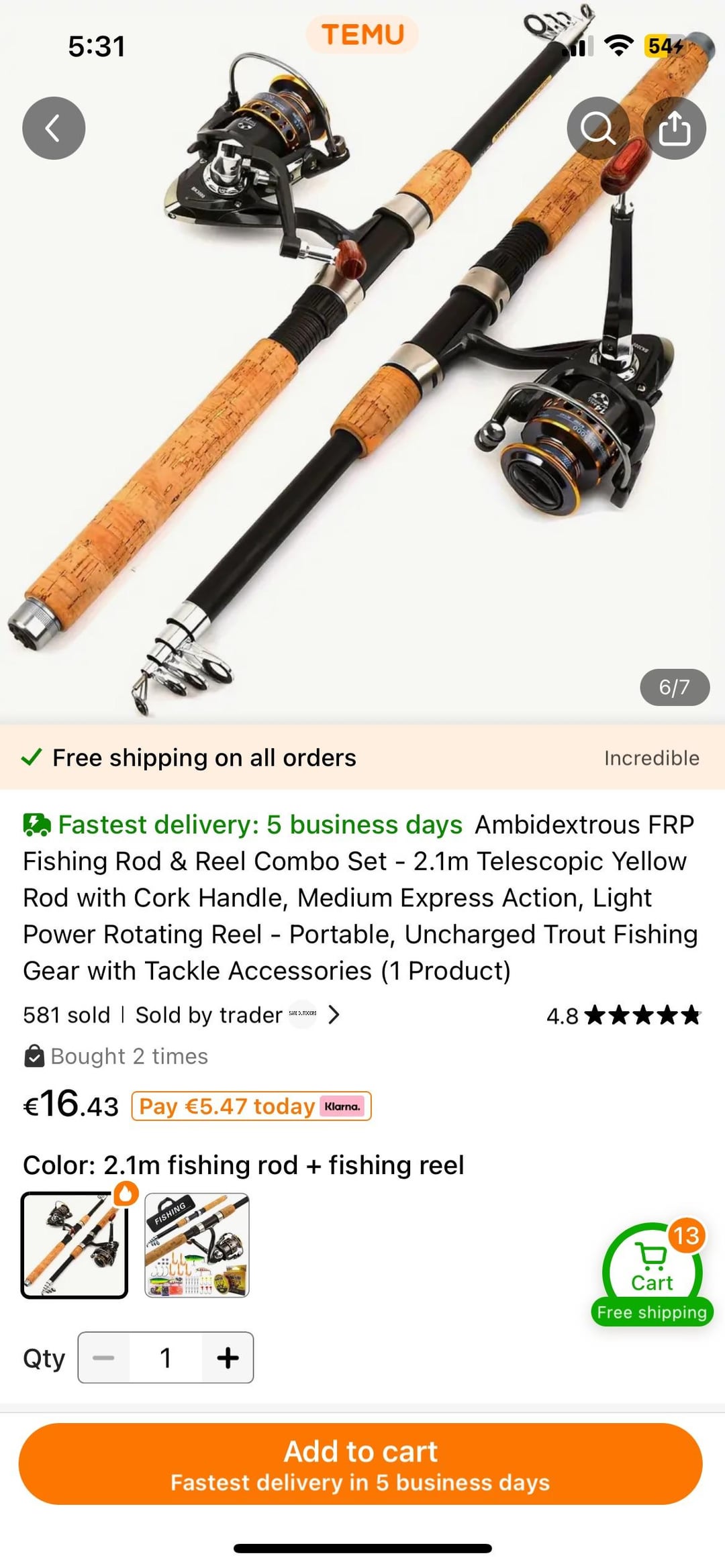
Task: Select the 2.1m fishing rod + reel variant
Action: pos(75,1245)
